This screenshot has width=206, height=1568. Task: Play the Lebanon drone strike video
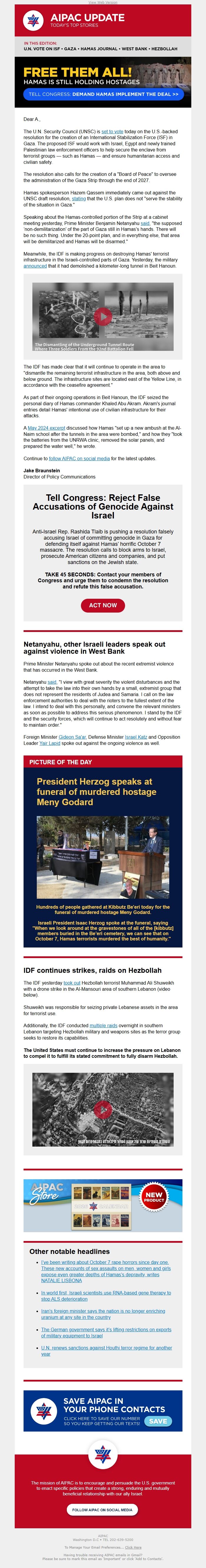click(x=103, y=1109)
